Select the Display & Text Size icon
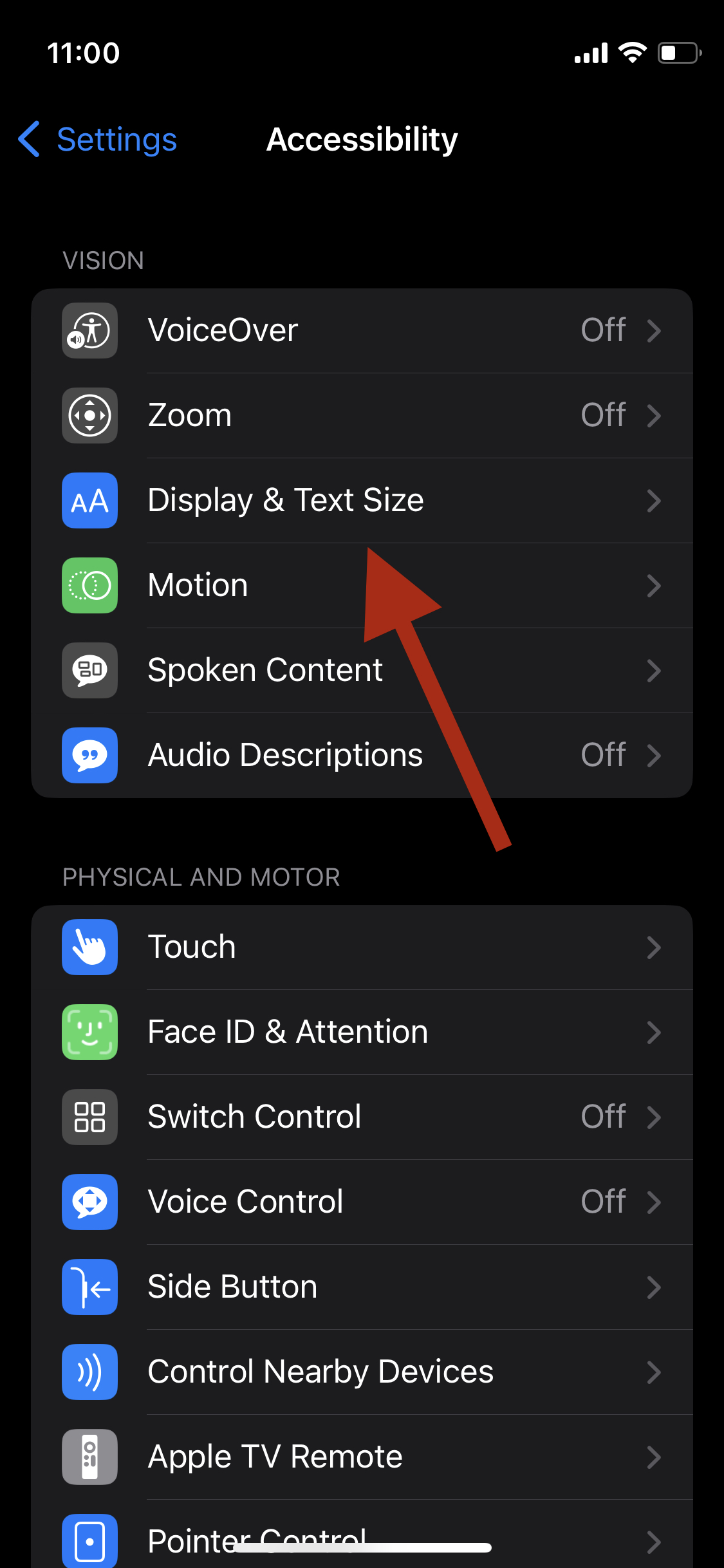Image resolution: width=724 pixels, height=1568 pixels. point(89,501)
